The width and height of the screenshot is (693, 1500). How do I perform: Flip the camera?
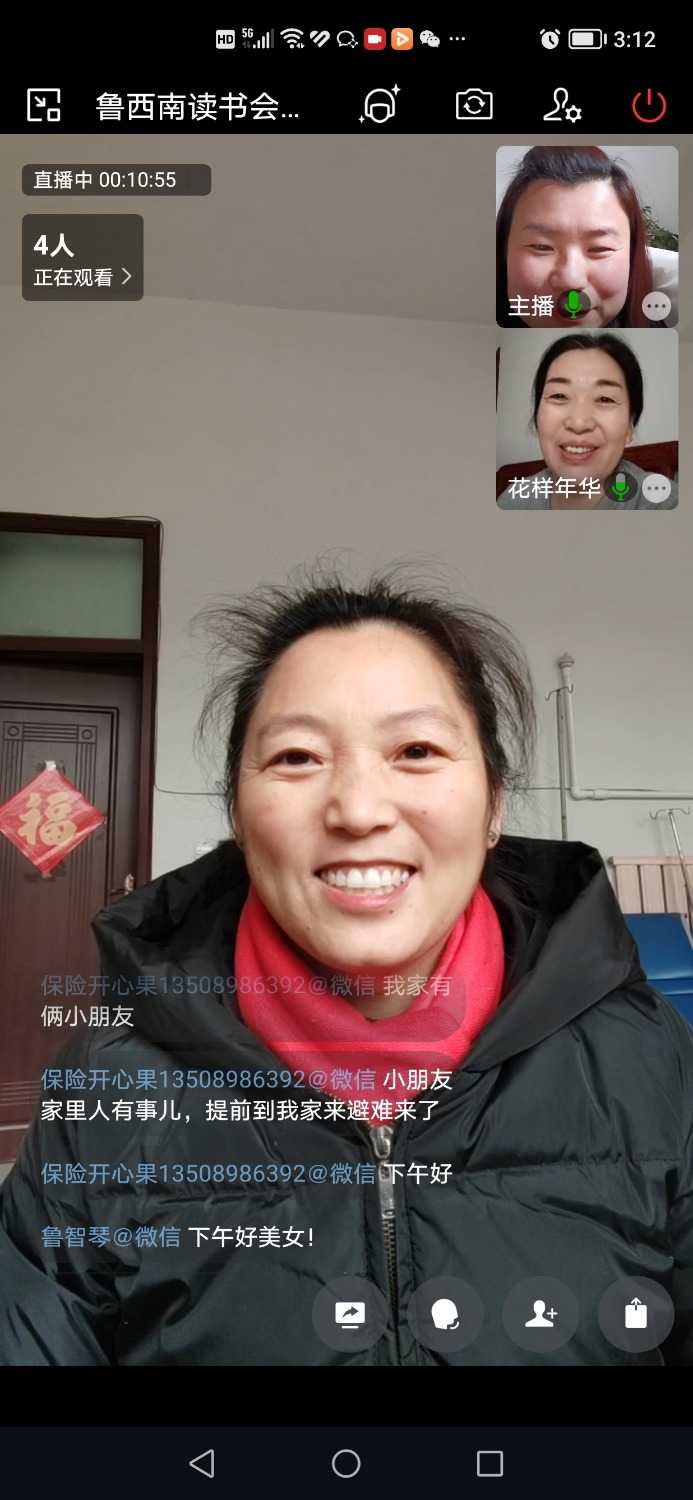[474, 104]
